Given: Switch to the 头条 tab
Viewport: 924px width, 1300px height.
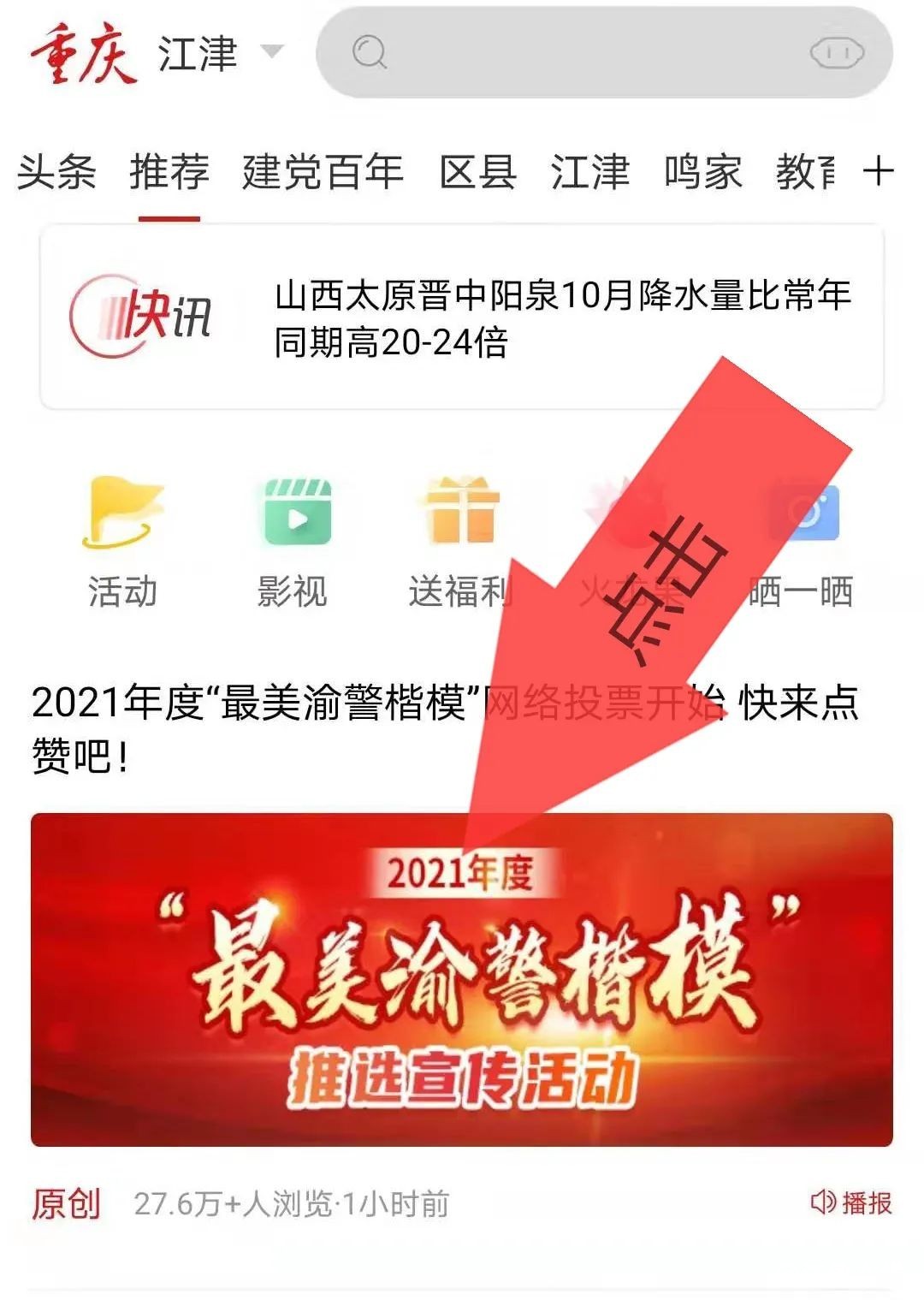Looking at the screenshot, I should [x=56, y=172].
